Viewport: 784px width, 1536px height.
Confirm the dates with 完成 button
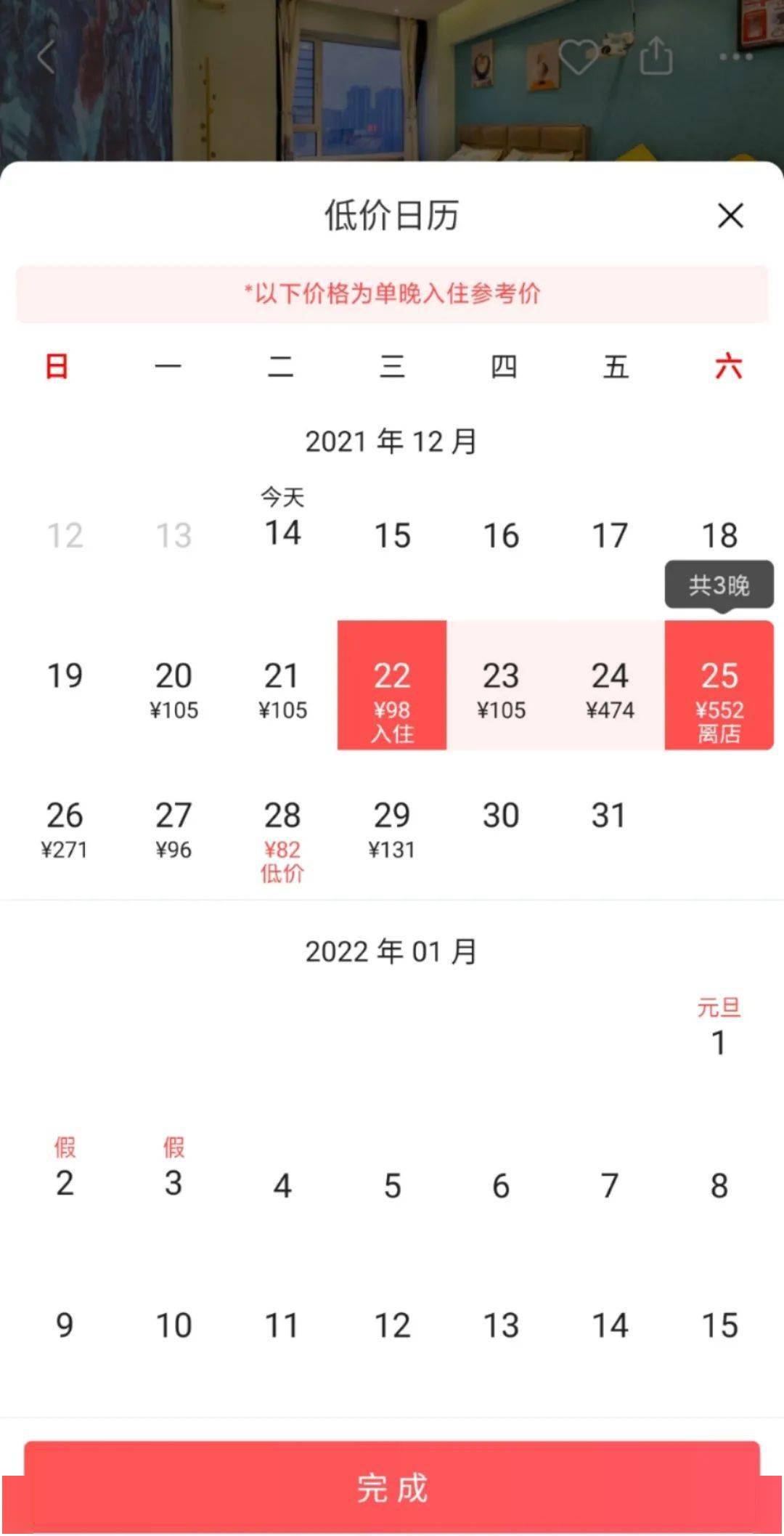(x=392, y=1487)
